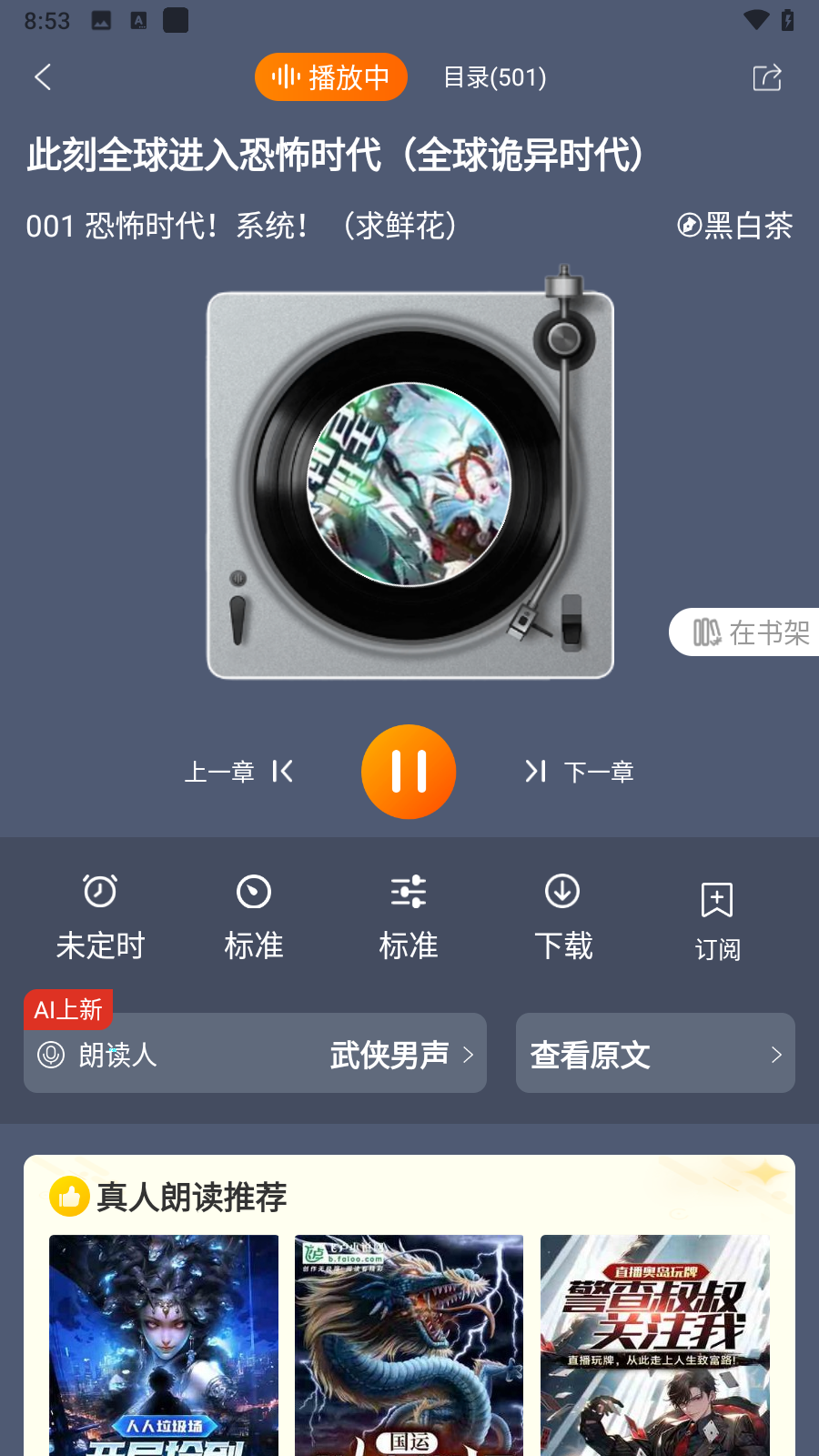Toggle the AI上新 label

click(68, 1009)
